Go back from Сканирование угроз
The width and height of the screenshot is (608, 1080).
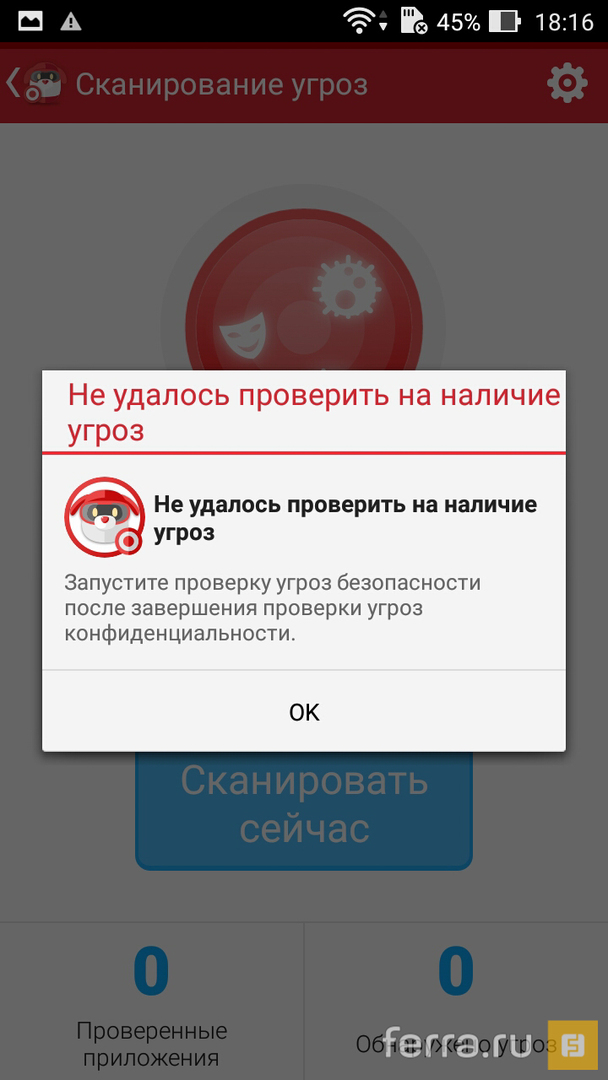click(15, 83)
